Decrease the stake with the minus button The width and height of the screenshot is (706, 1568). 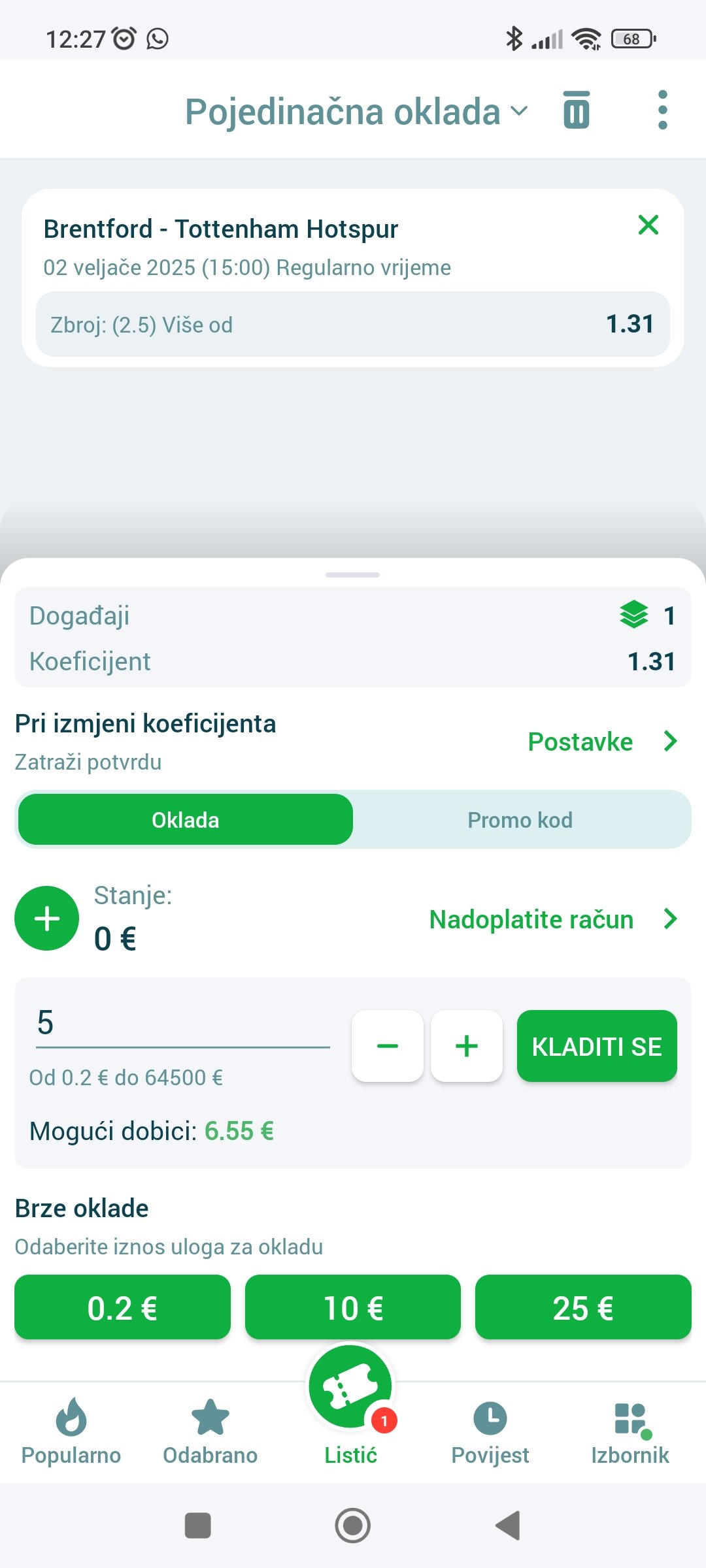(388, 1046)
